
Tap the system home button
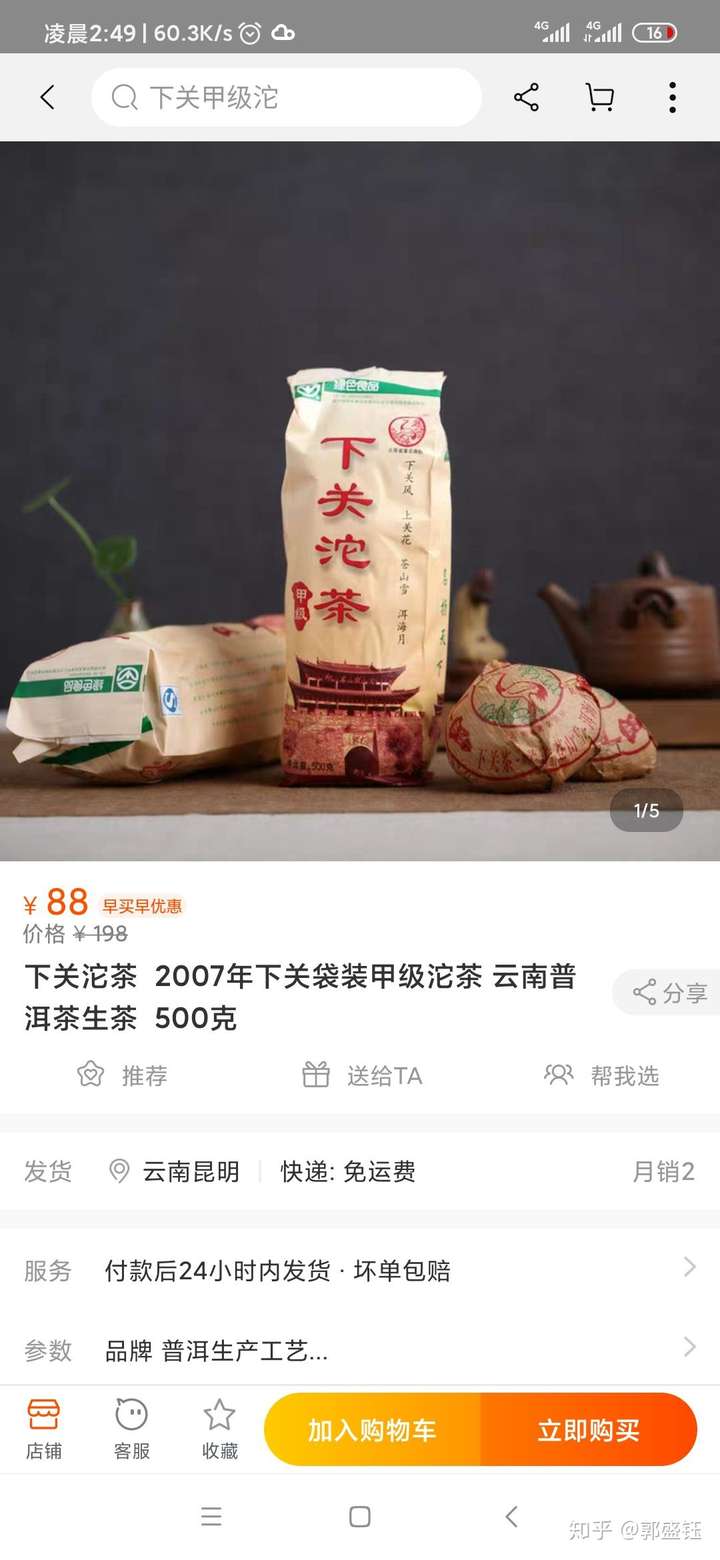coord(360,1516)
